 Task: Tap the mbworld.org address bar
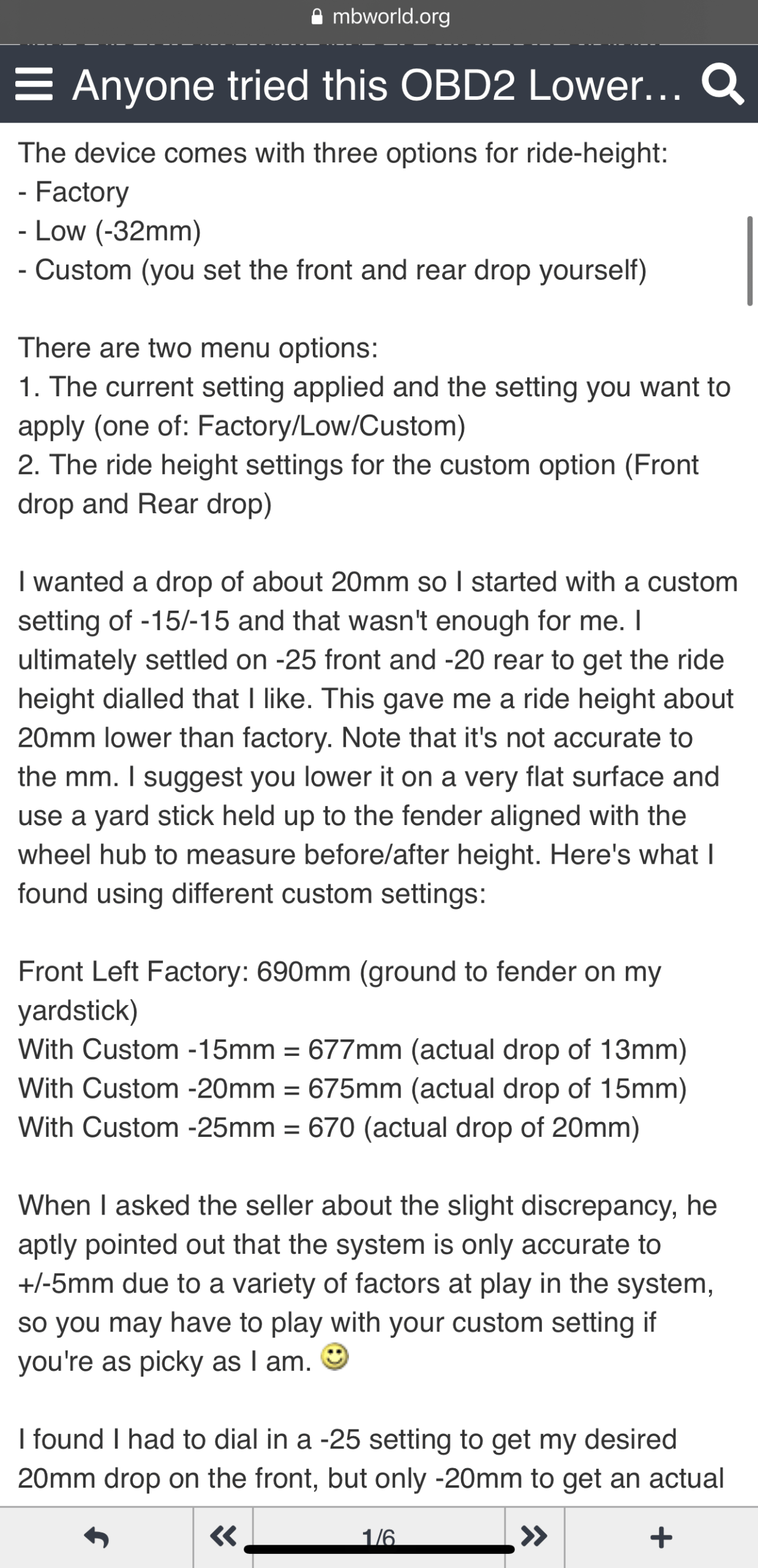point(380,17)
